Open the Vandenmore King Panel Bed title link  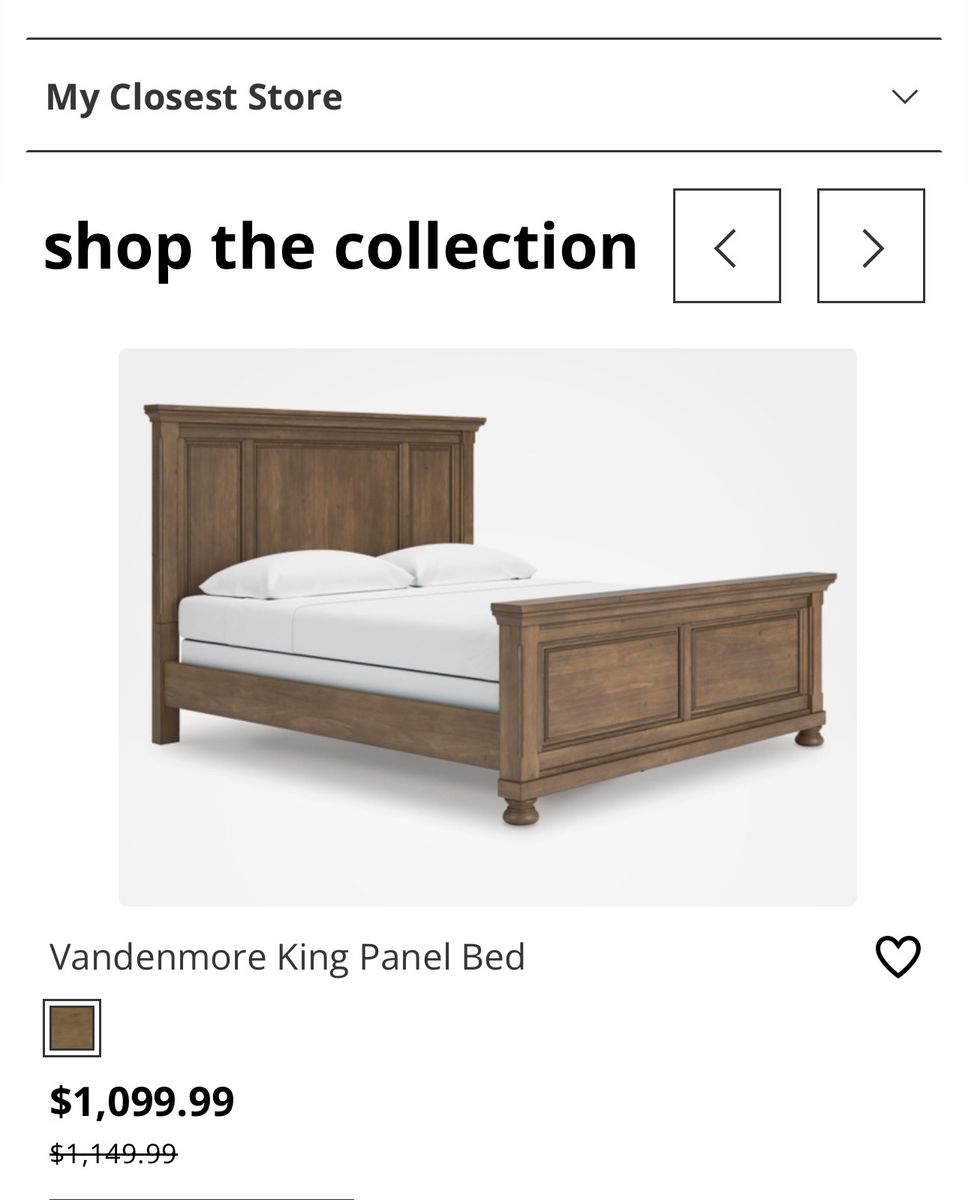pyautogui.click(x=287, y=957)
